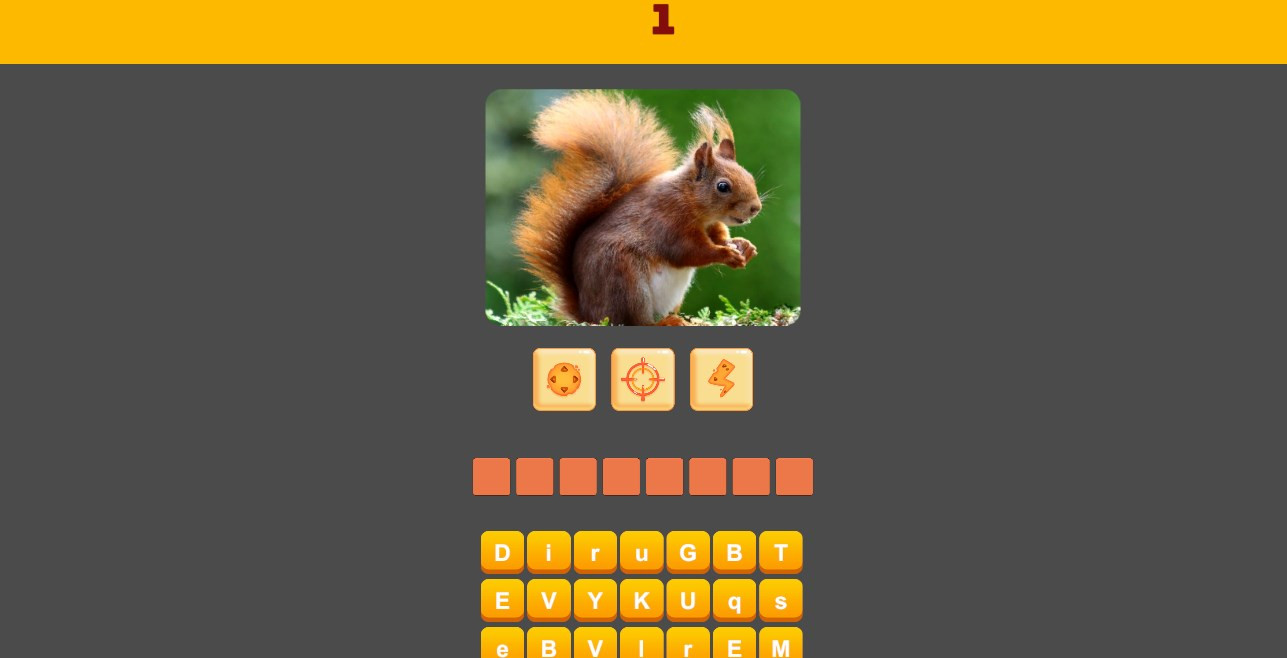Choose the lowercase q tile

click(x=734, y=600)
